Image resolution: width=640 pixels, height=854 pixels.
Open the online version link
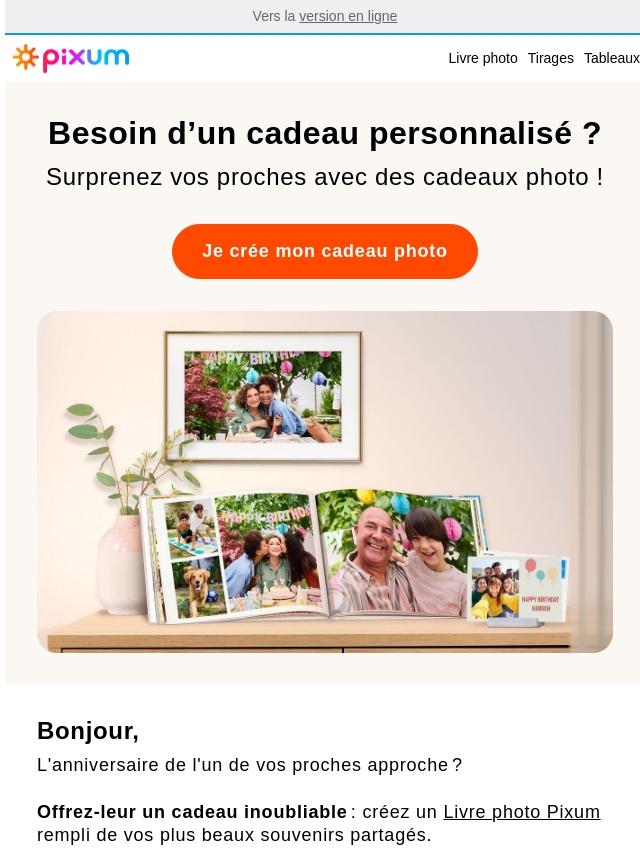coord(348,16)
